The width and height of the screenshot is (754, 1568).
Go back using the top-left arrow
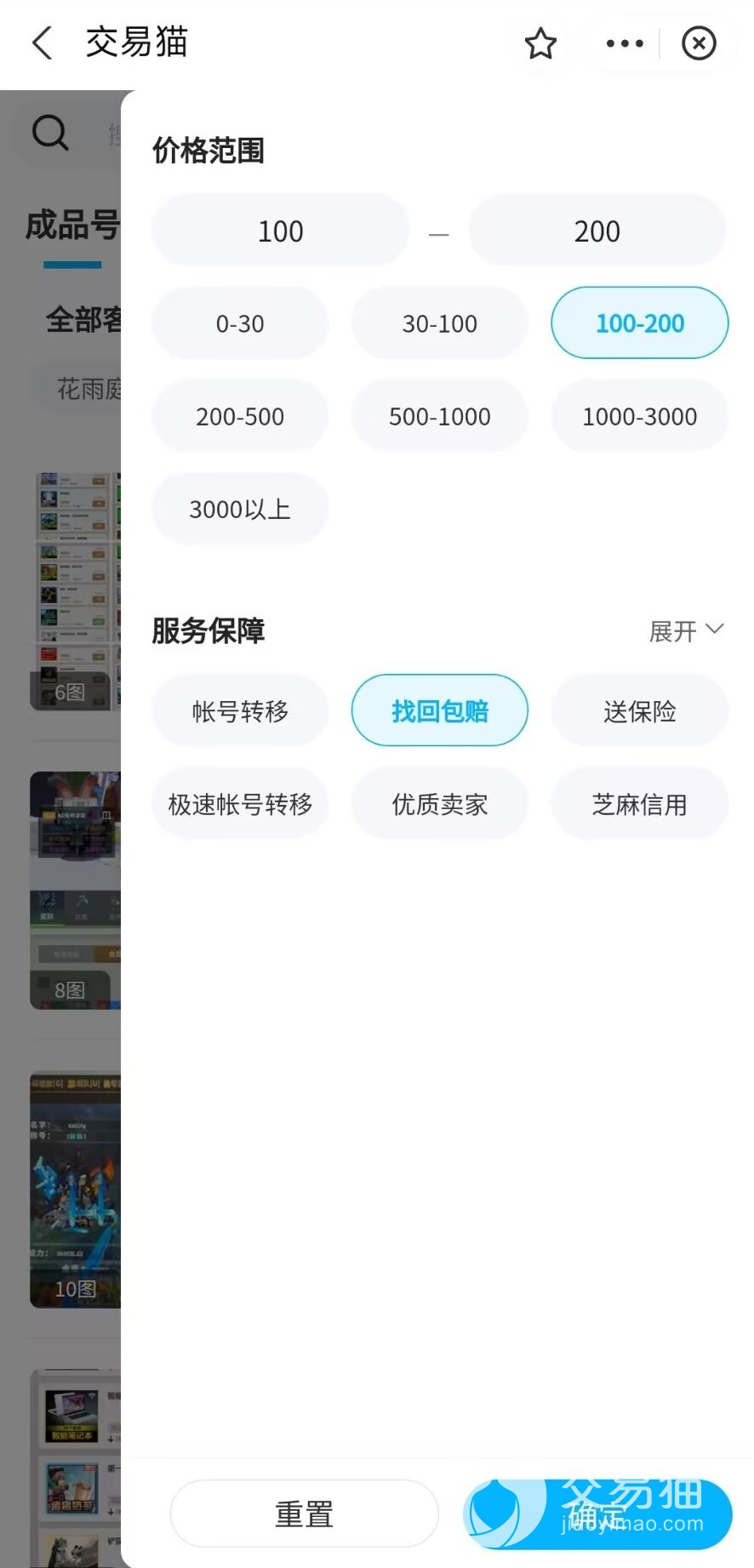click(x=43, y=43)
